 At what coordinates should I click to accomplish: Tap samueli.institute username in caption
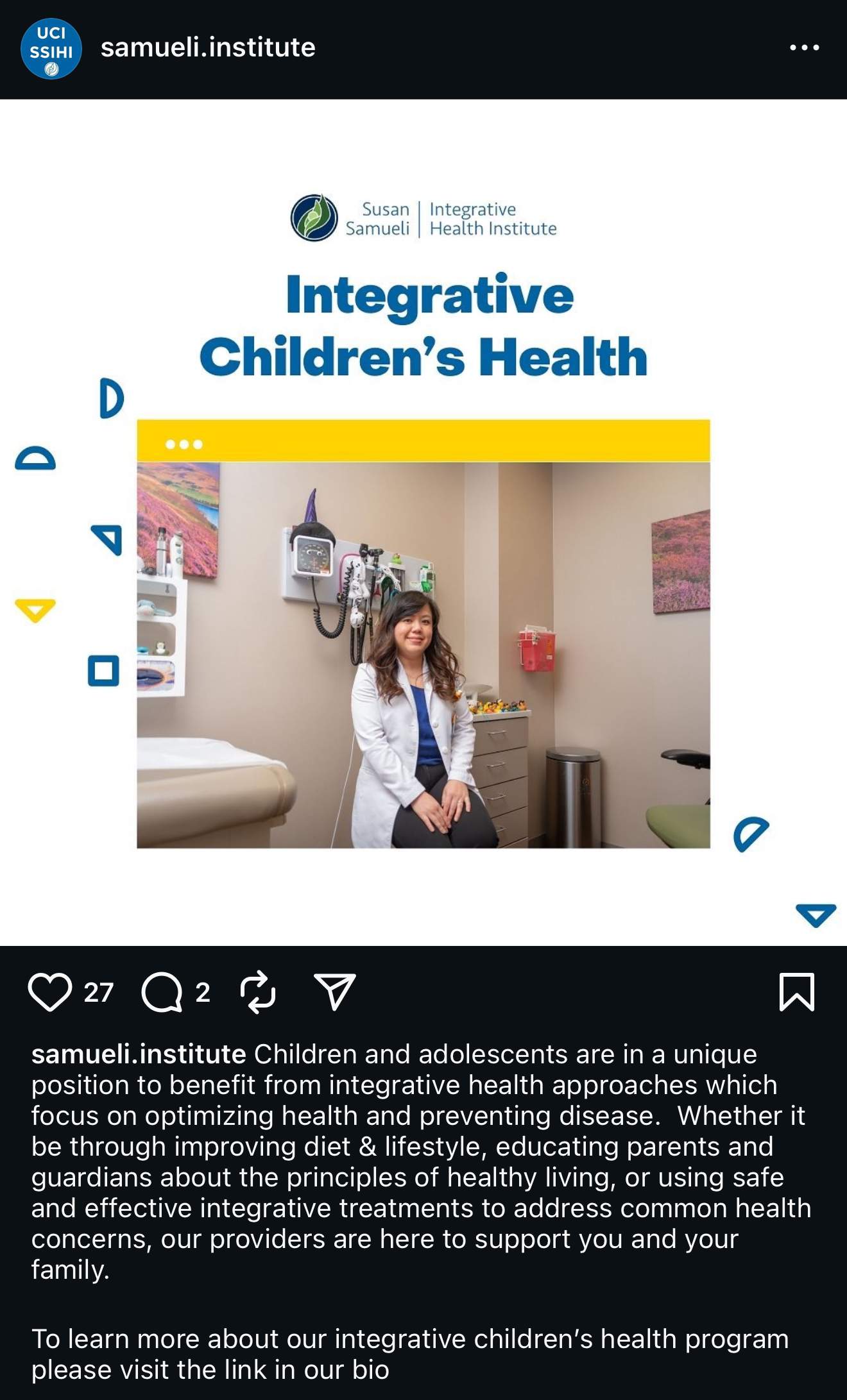139,1055
